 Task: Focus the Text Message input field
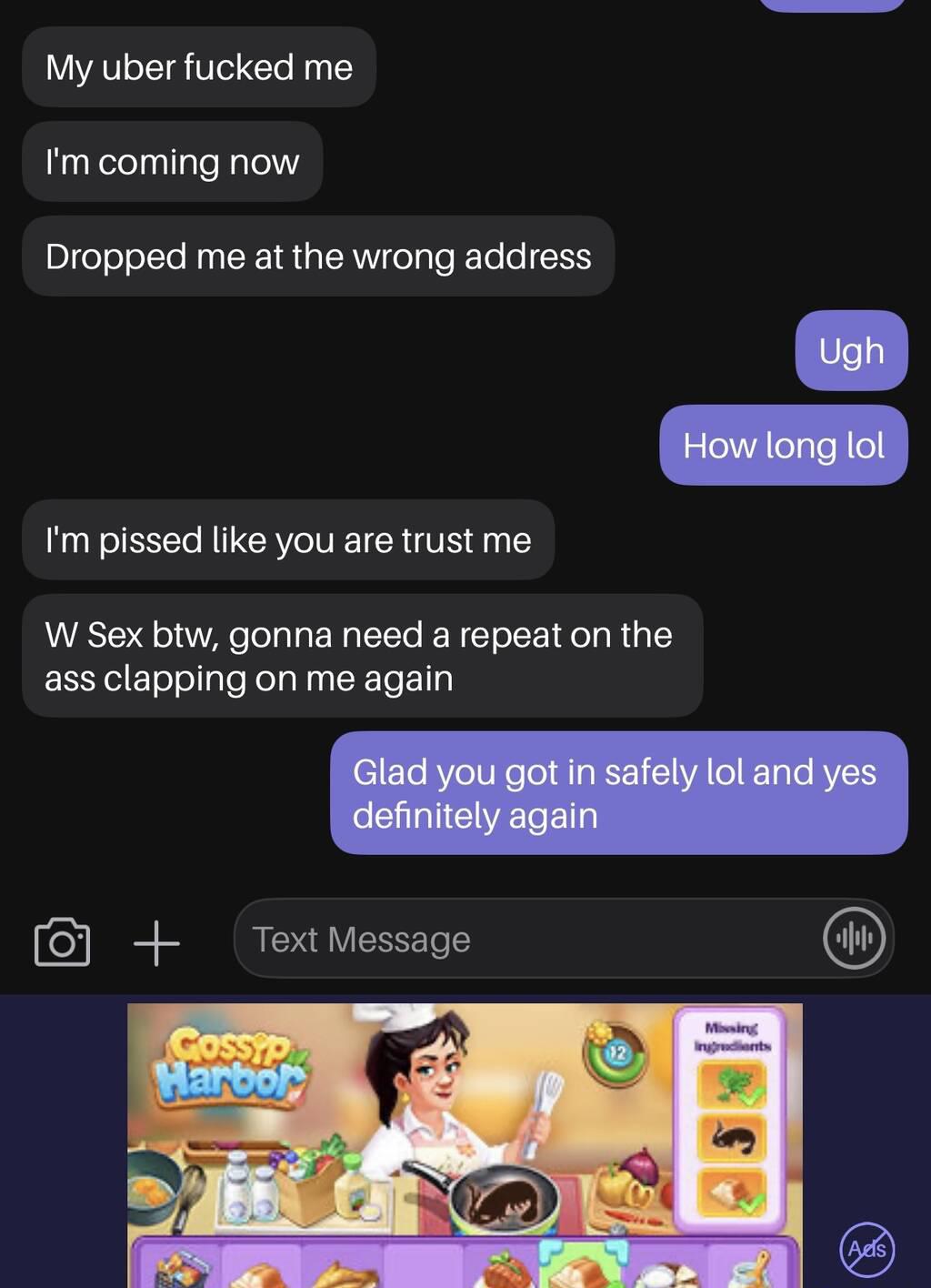527,940
